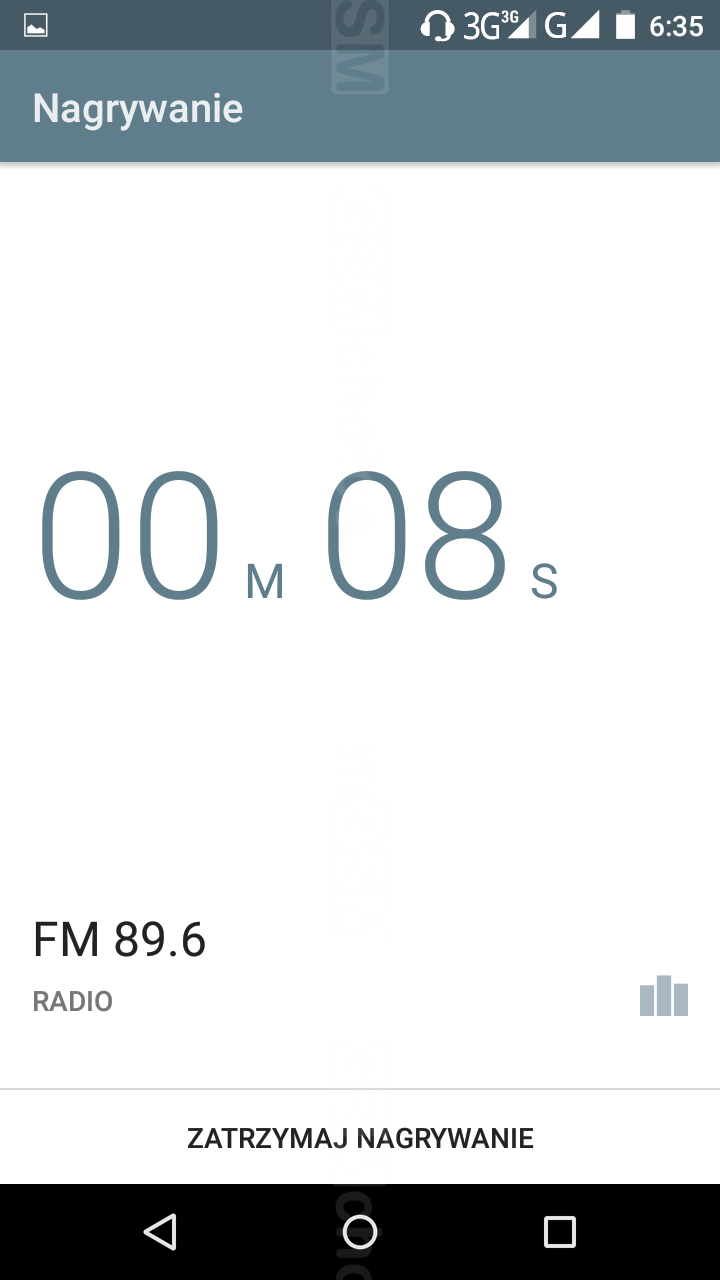Go back with the system back button
The width and height of the screenshot is (720, 1280).
click(160, 1232)
